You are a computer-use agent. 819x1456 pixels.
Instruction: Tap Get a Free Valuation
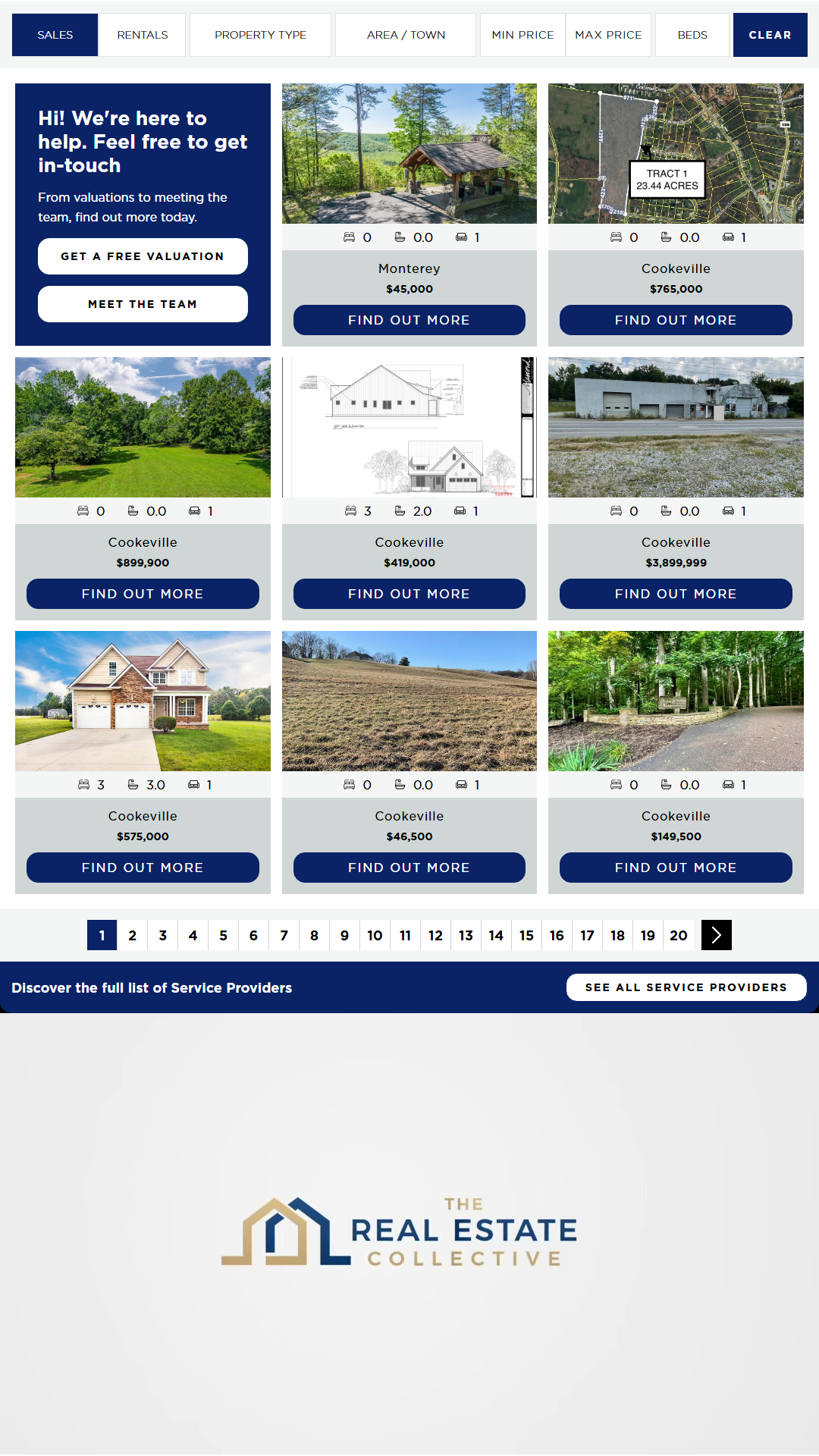(143, 256)
